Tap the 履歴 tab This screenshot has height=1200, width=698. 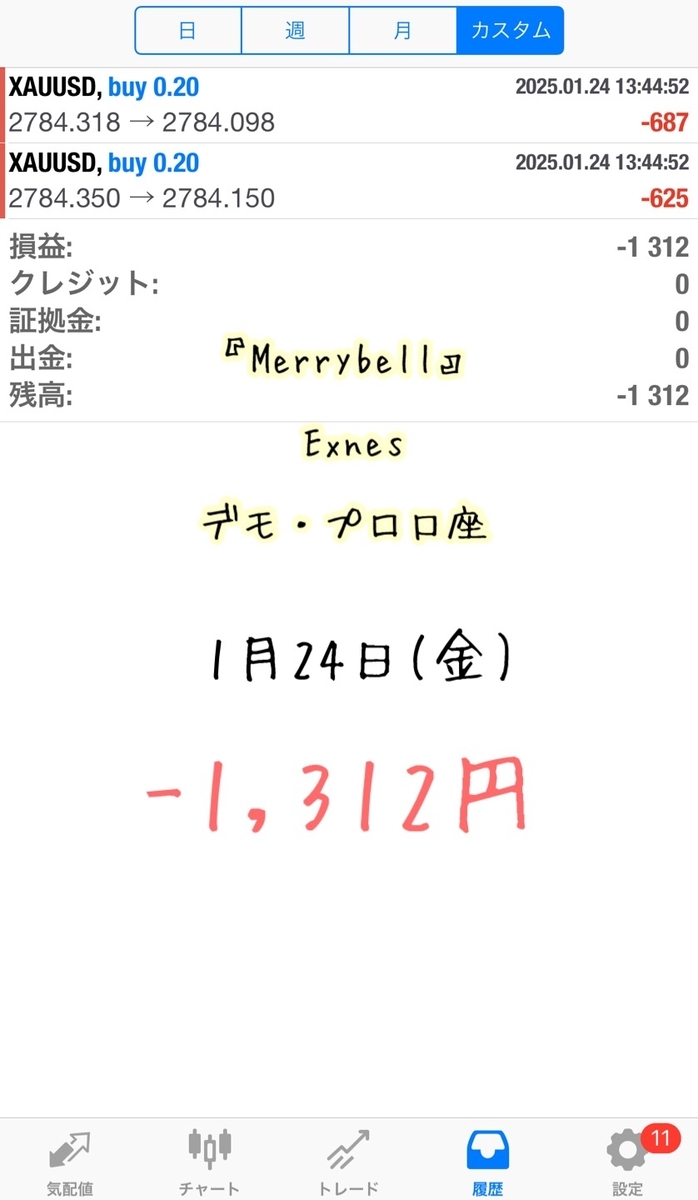pyautogui.click(x=488, y=1162)
